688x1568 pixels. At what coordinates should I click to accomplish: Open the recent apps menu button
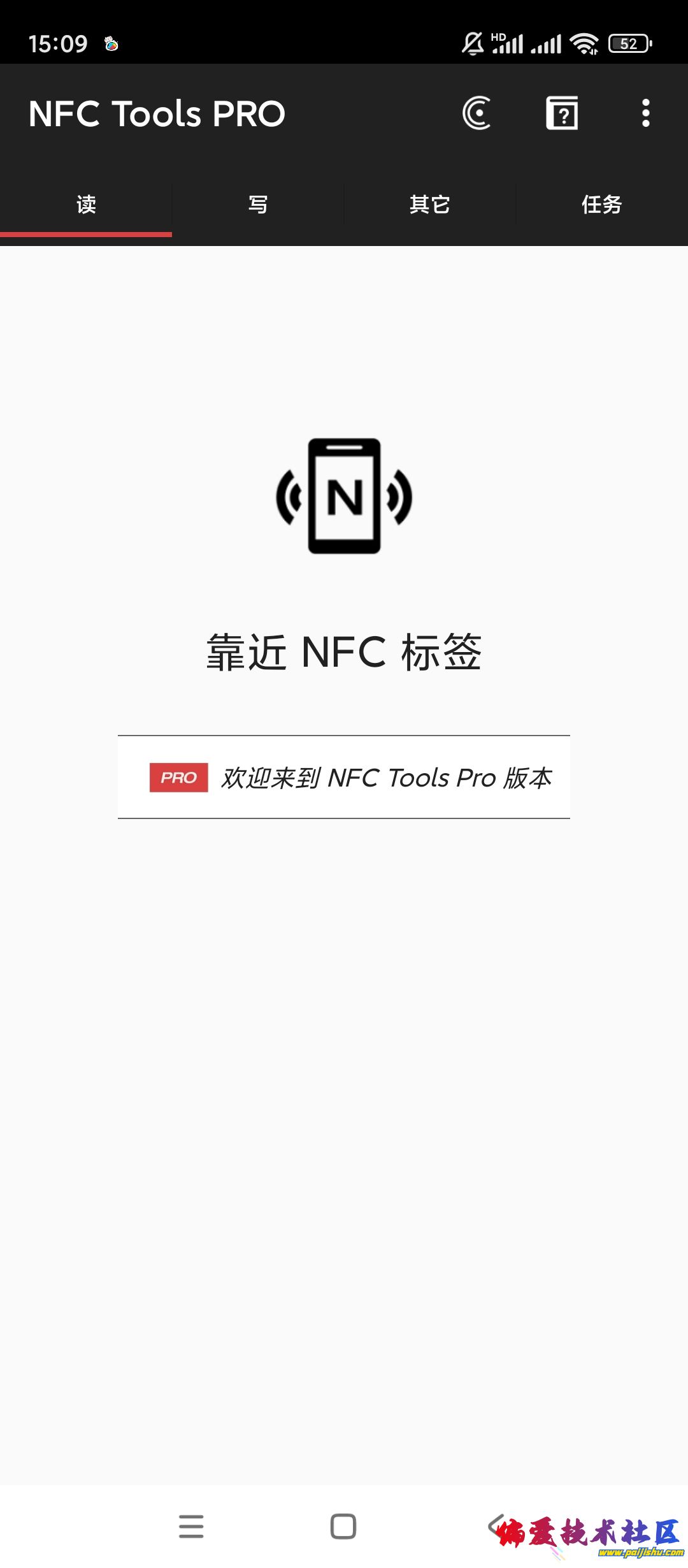pyautogui.click(x=191, y=1527)
